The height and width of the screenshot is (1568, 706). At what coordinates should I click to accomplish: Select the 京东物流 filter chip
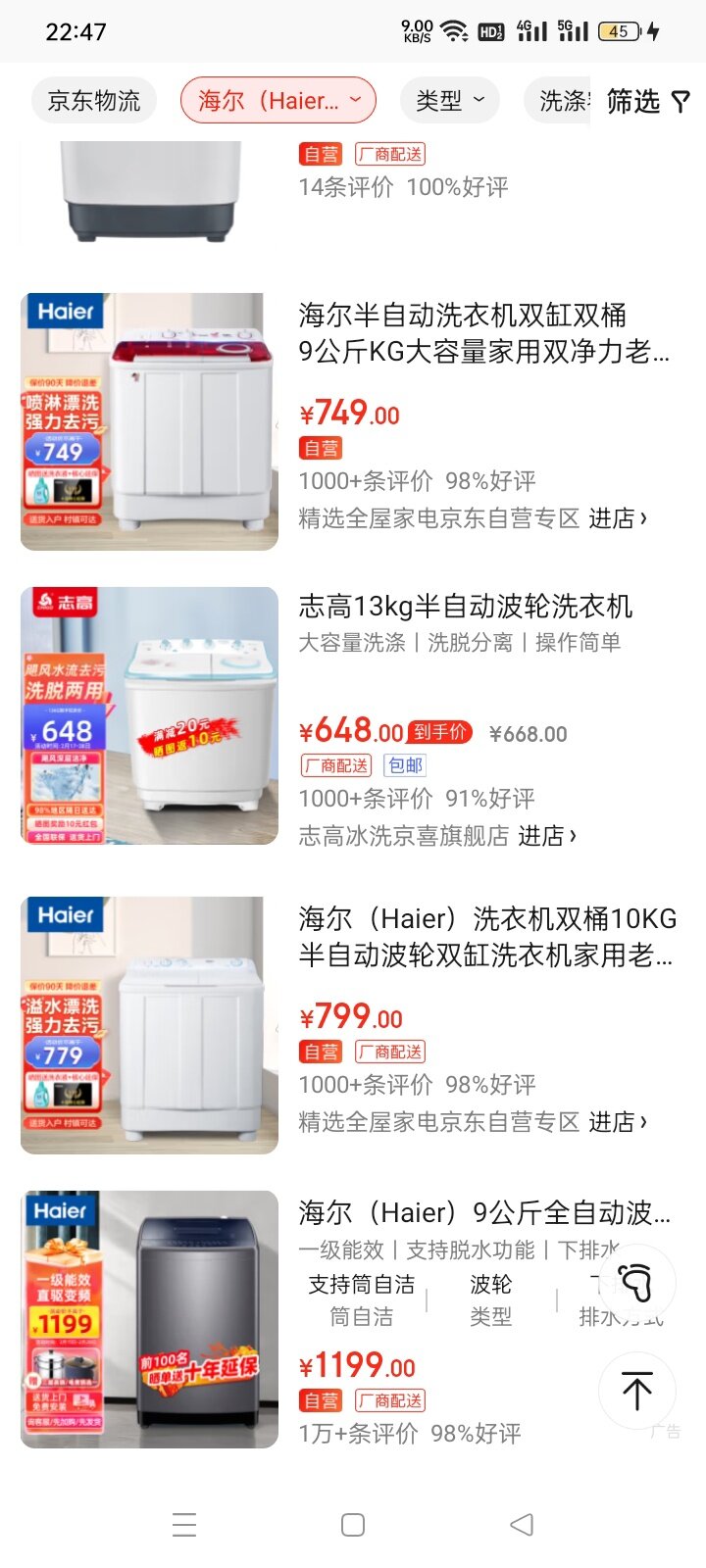point(94,101)
